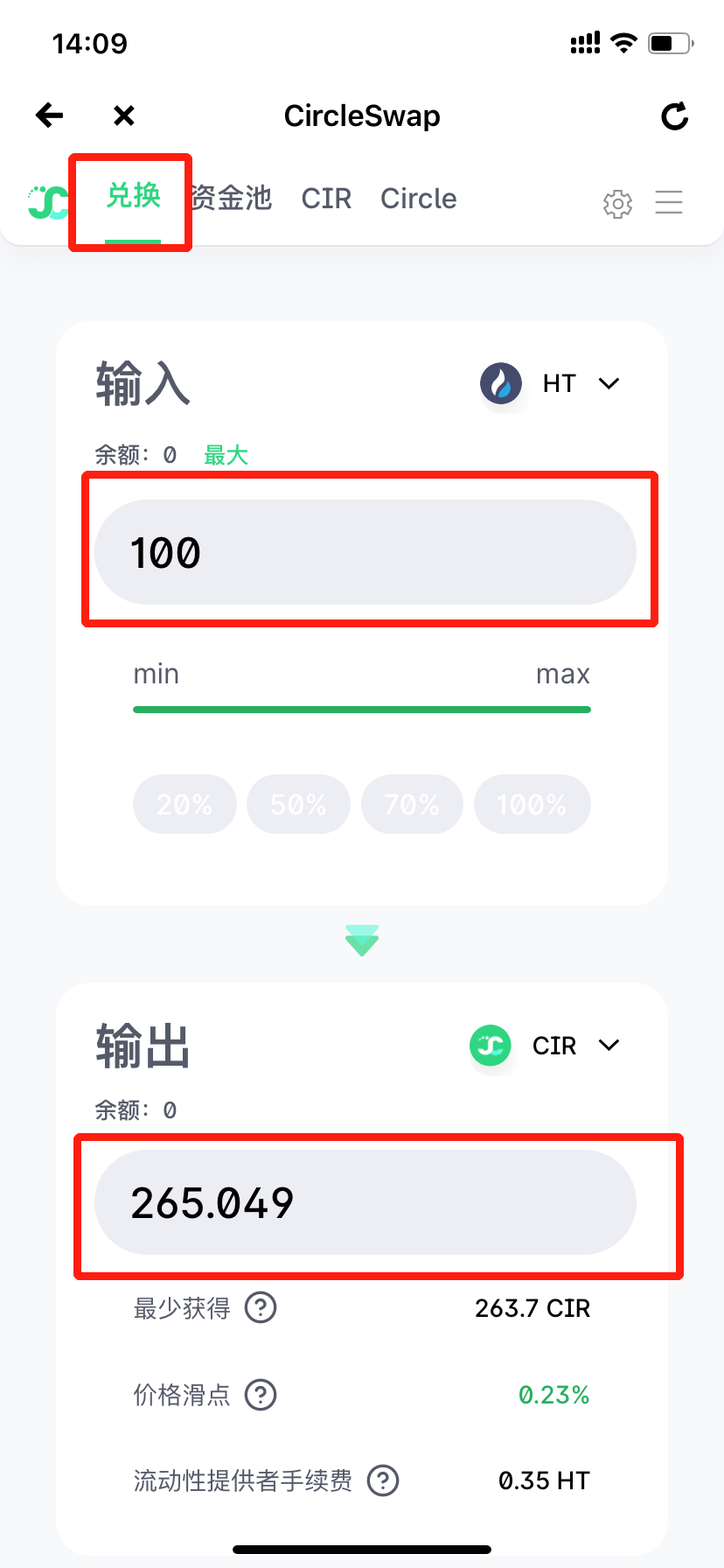The image size is (724, 1568).
Task: Select the 100% amount chip
Action: (532, 804)
